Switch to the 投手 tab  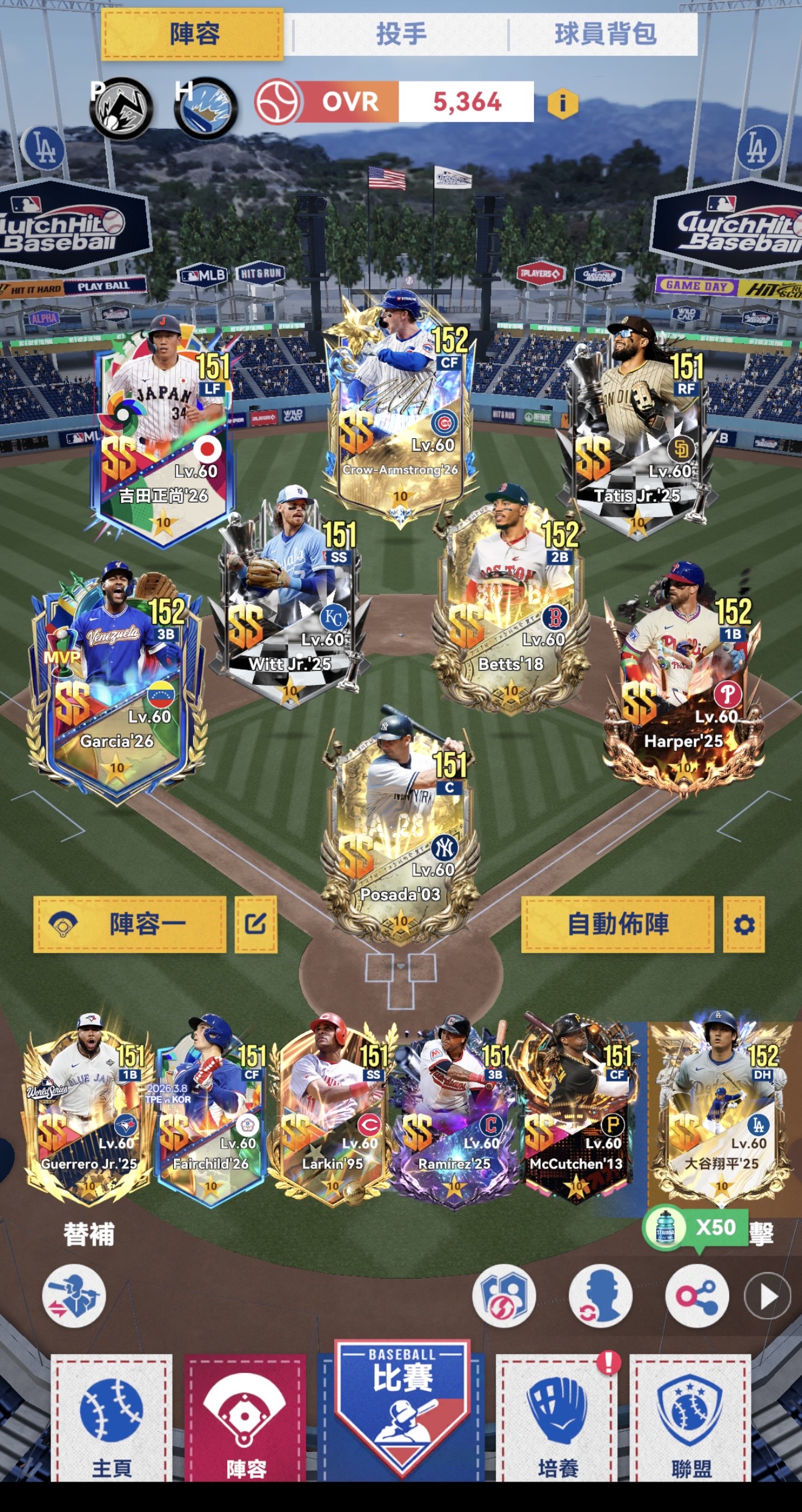click(x=401, y=34)
